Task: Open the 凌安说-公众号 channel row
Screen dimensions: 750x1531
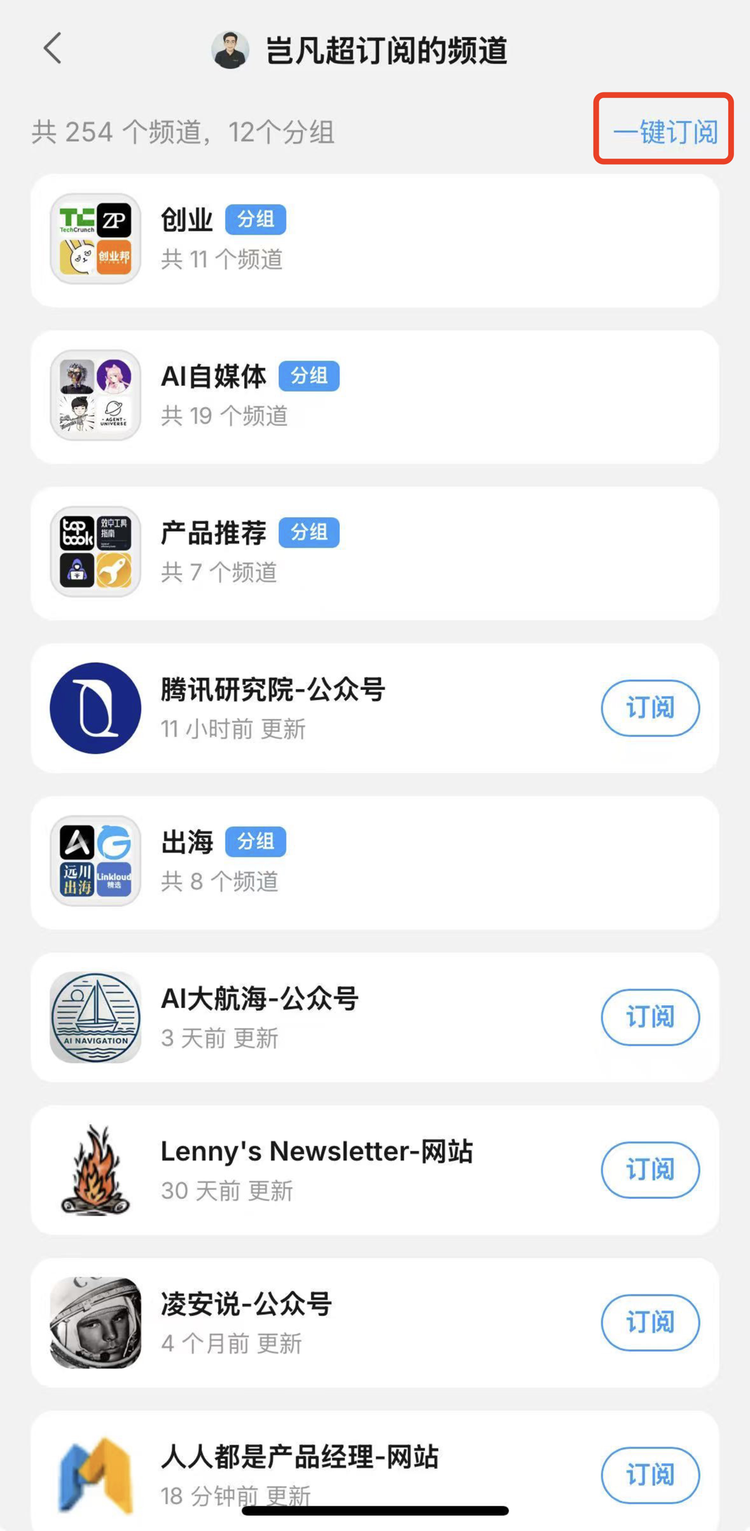Action: click(x=375, y=1323)
